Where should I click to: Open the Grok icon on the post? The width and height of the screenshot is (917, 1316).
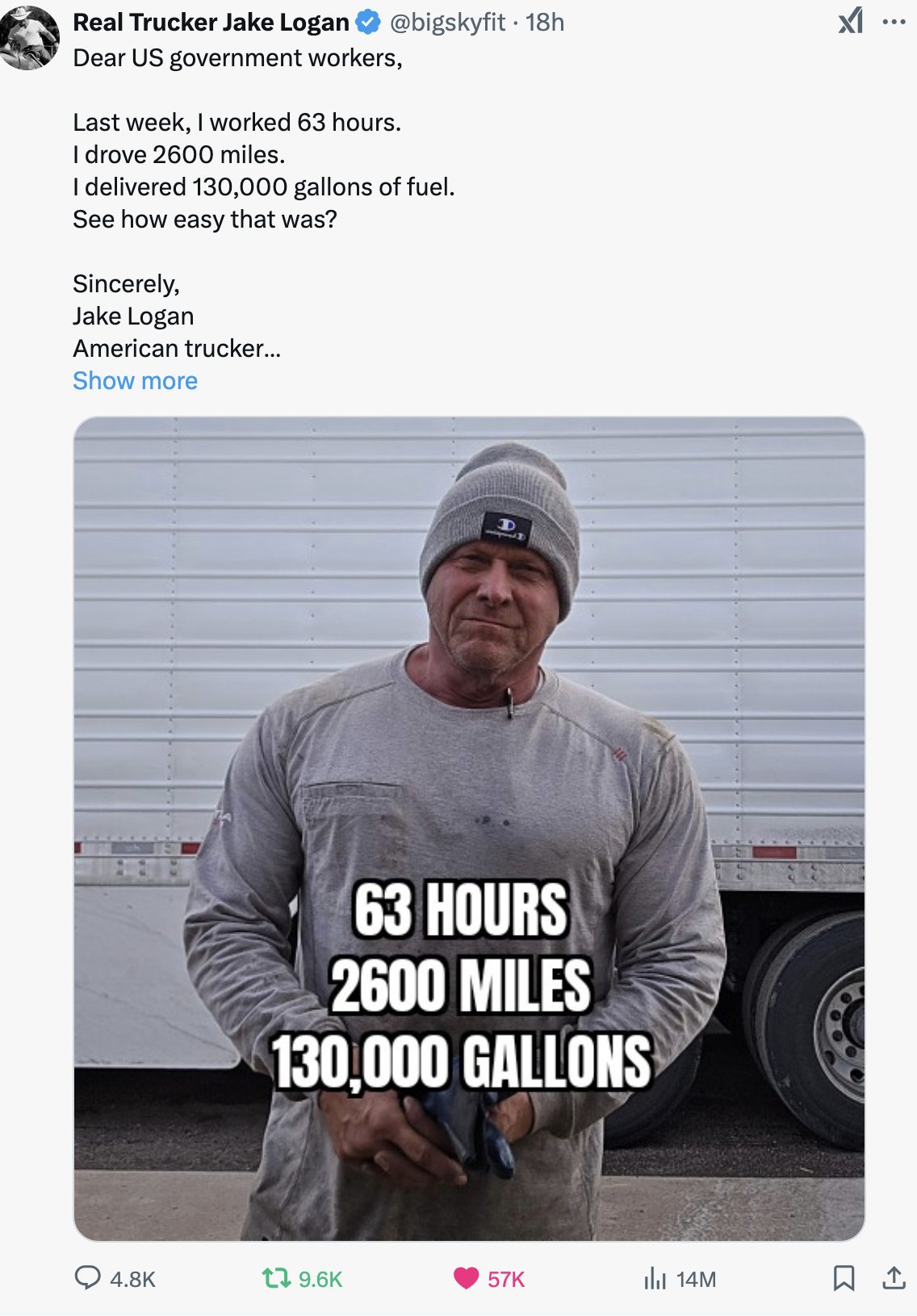[x=850, y=22]
